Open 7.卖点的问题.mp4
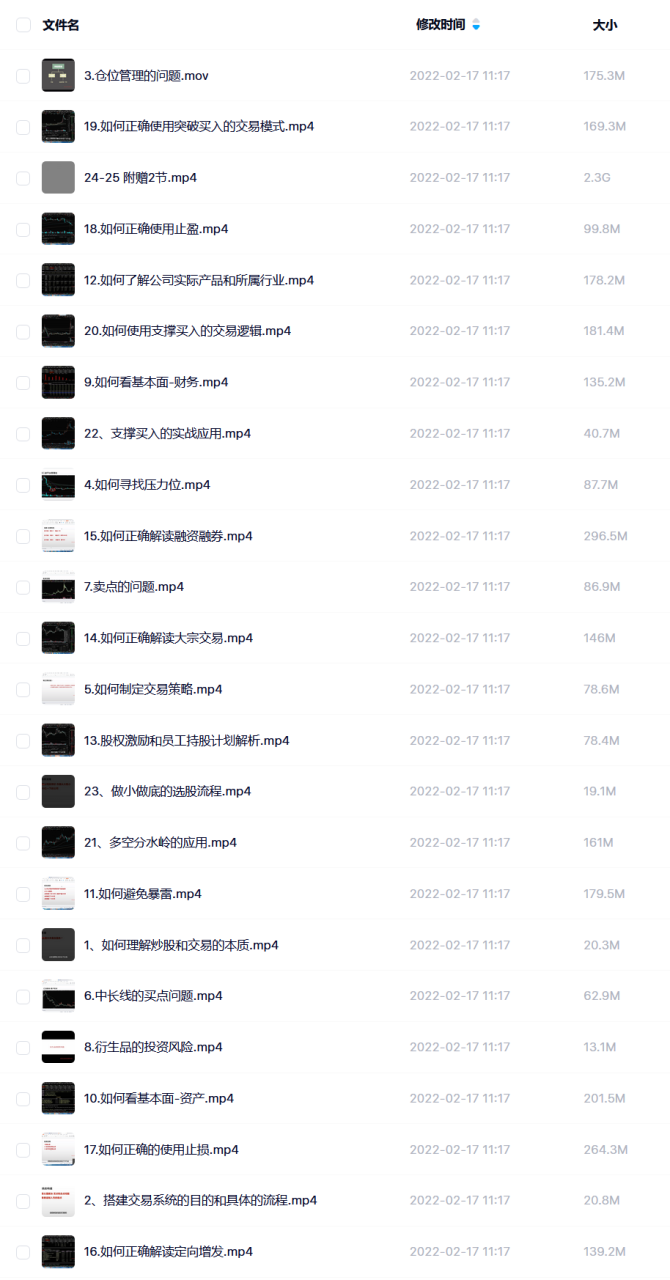The height and width of the screenshot is (1280, 670). [x=134, y=587]
